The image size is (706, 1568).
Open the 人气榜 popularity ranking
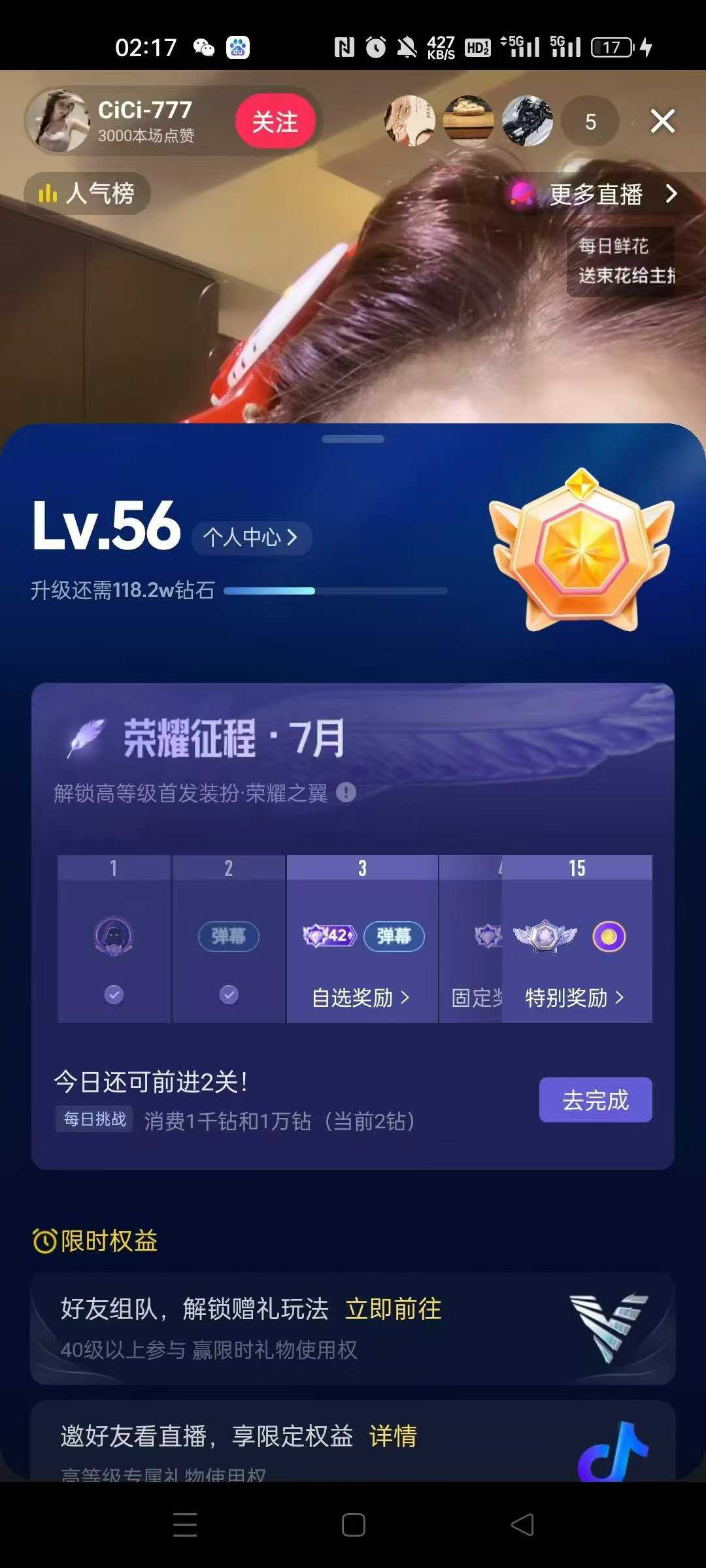click(x=88, y=193)
